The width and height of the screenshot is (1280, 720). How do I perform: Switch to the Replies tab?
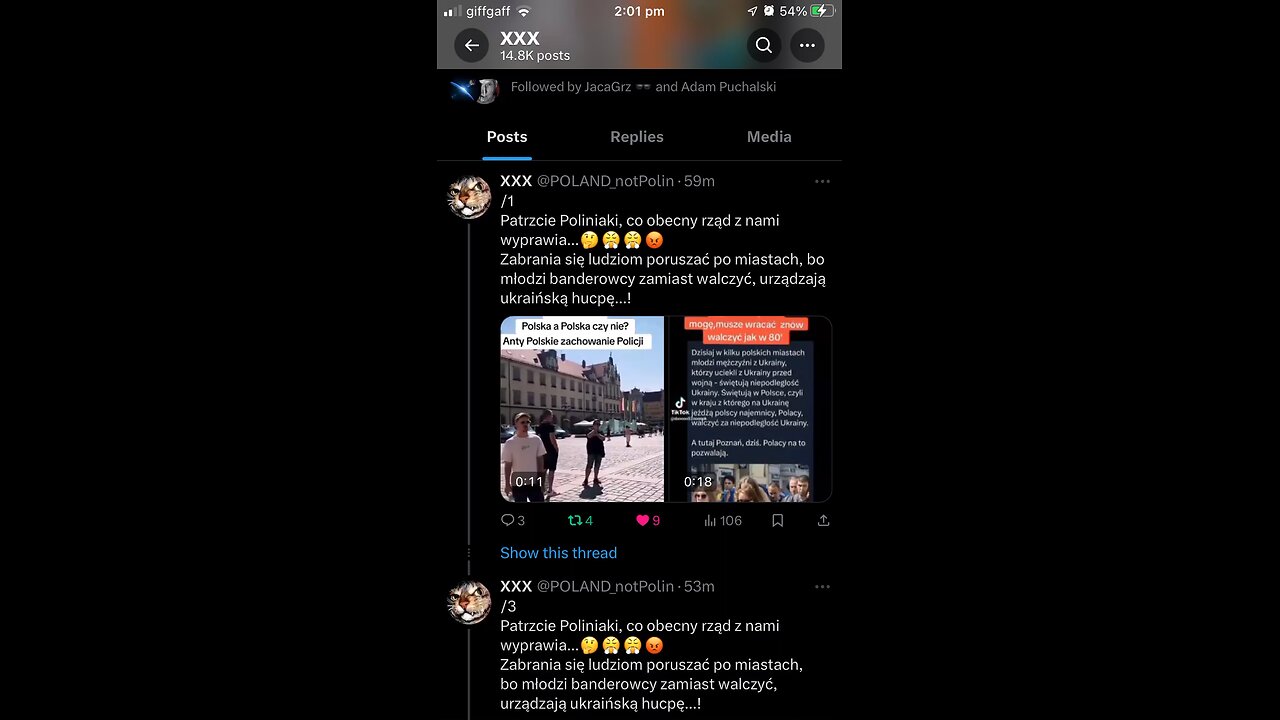637,137
